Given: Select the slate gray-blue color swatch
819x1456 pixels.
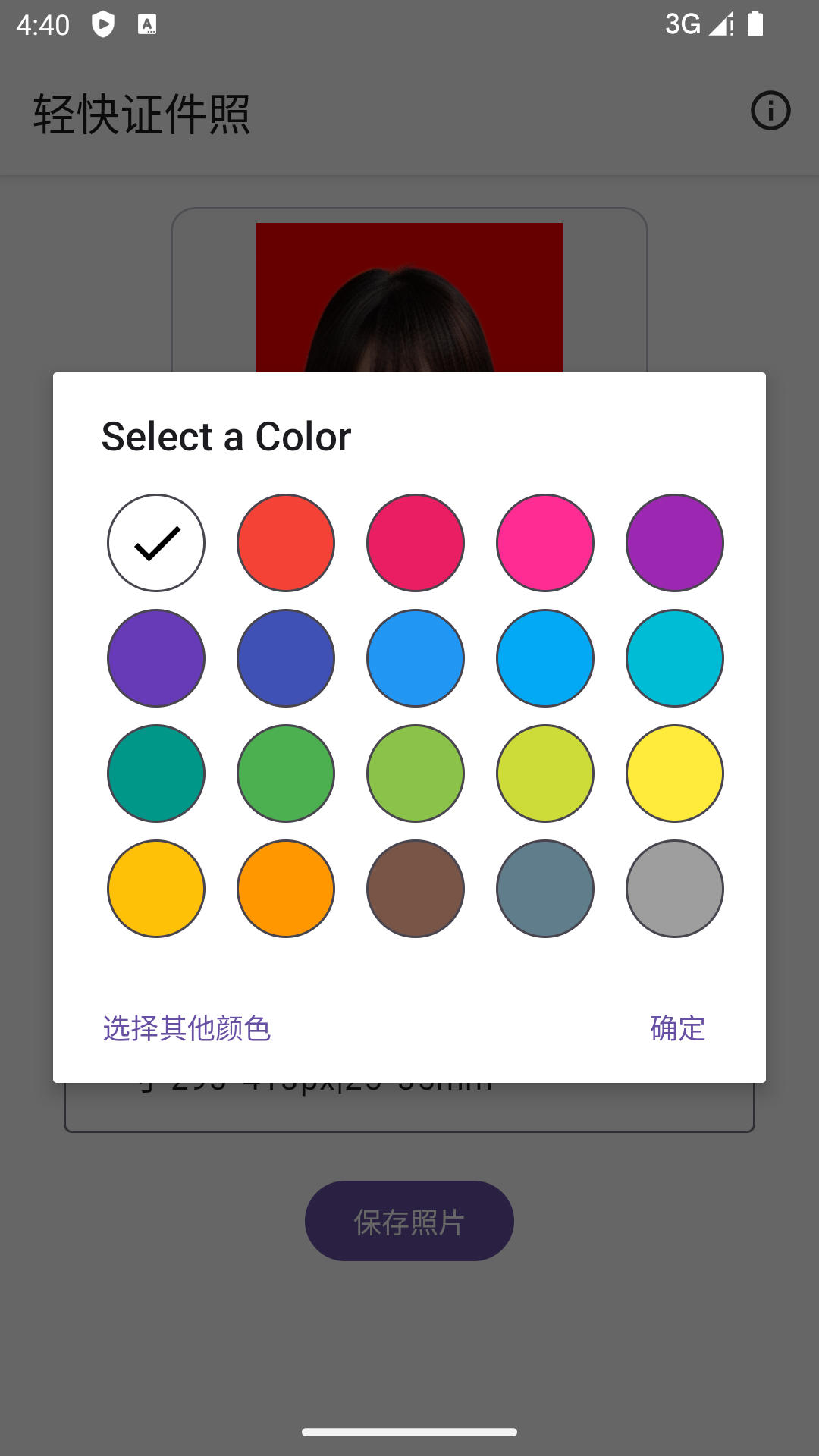Looking at the screenshot, I should click(x=544, y=889).
